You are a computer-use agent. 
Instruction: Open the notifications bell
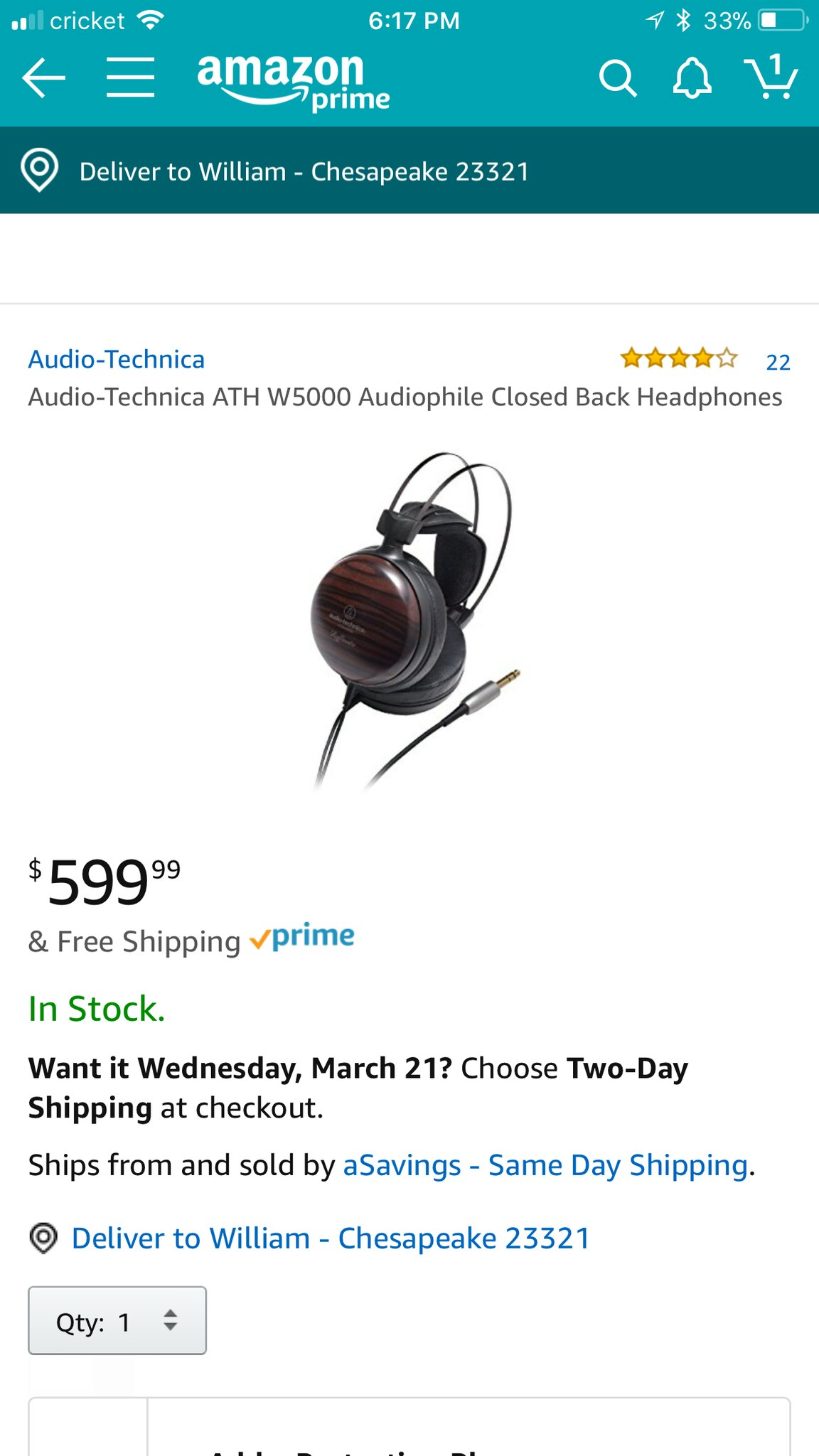pos(692,77)
